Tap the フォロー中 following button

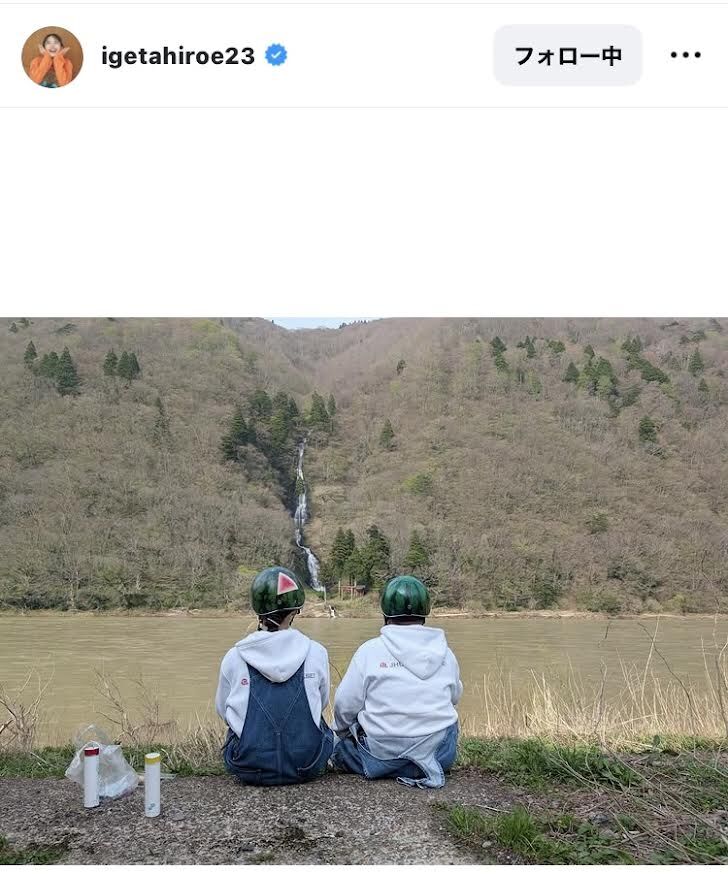click(x=567, y=56)
